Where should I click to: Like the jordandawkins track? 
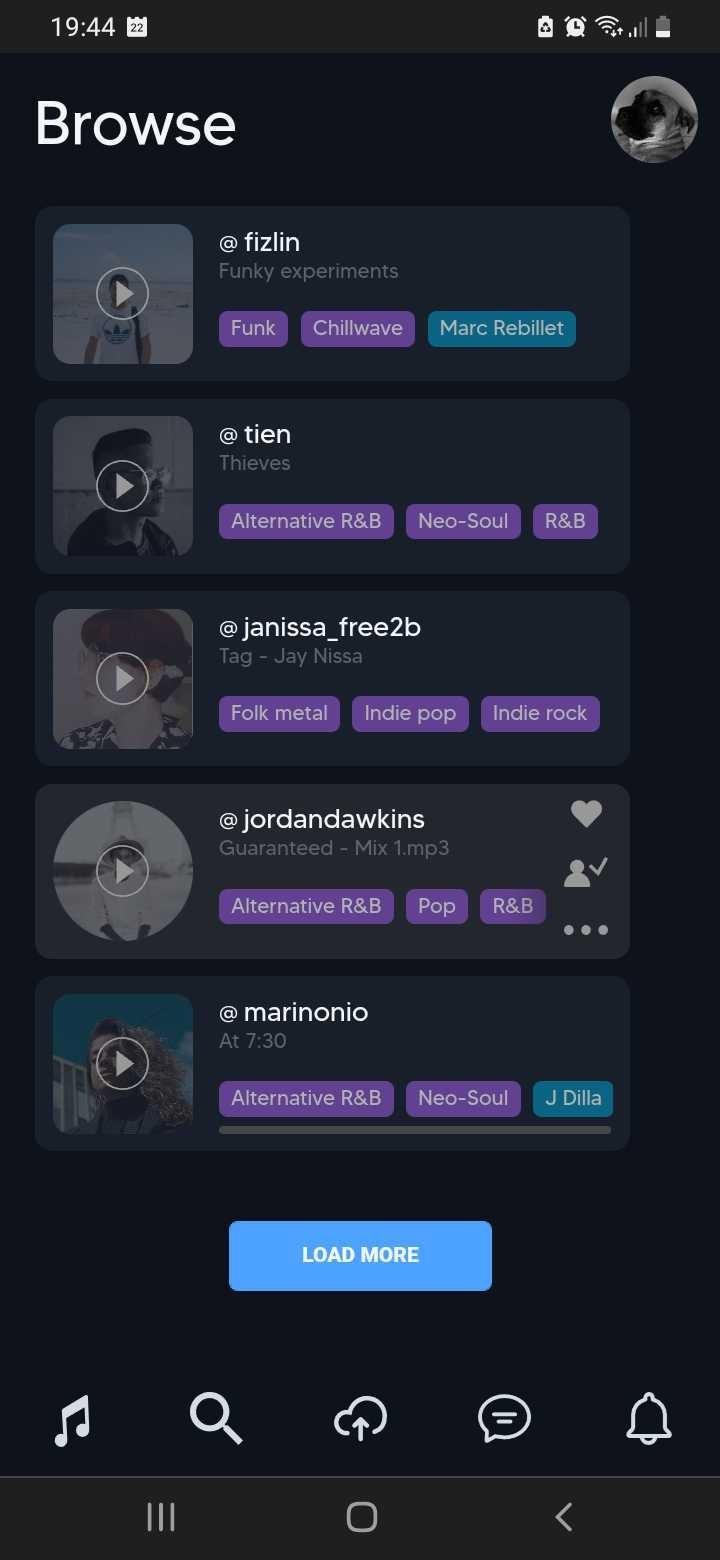(x=586, y=814)
